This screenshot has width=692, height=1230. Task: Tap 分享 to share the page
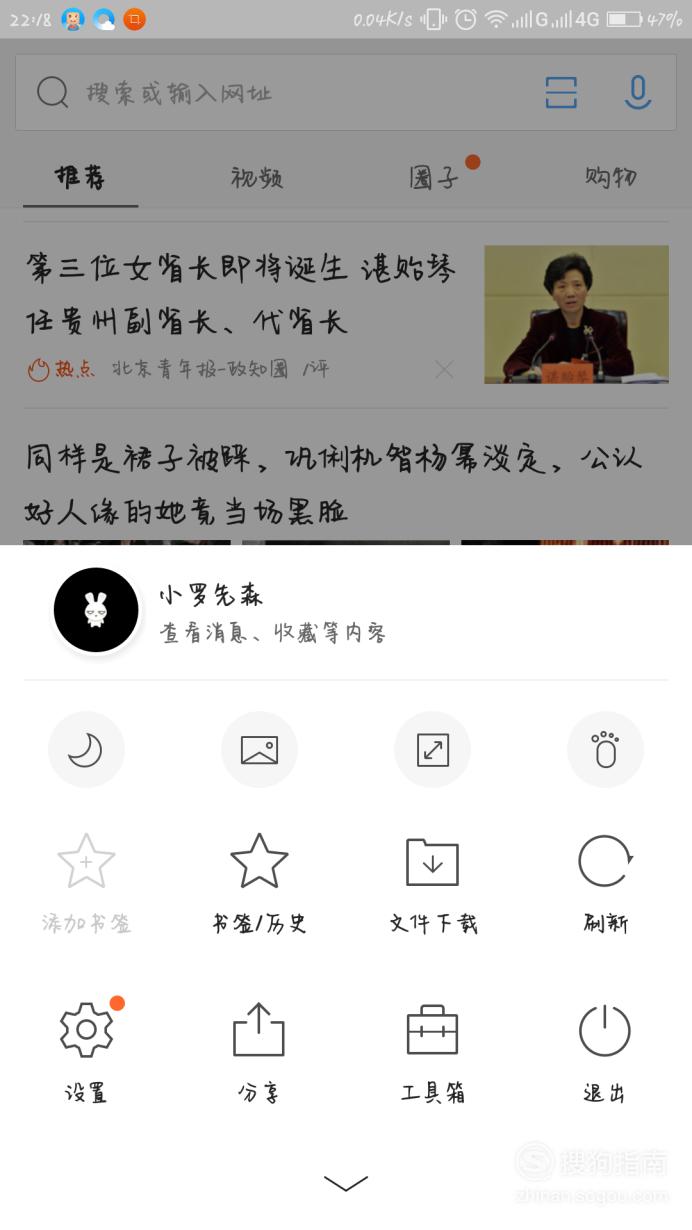click(259, 1050)
